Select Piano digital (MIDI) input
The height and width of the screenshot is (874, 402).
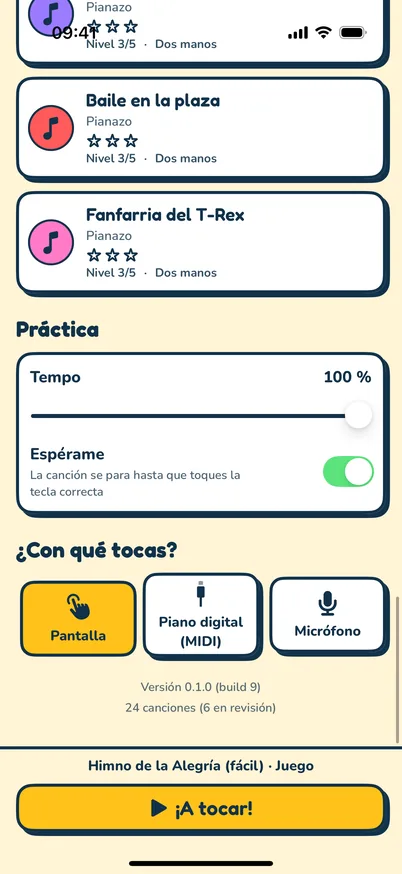coord(201,615)
